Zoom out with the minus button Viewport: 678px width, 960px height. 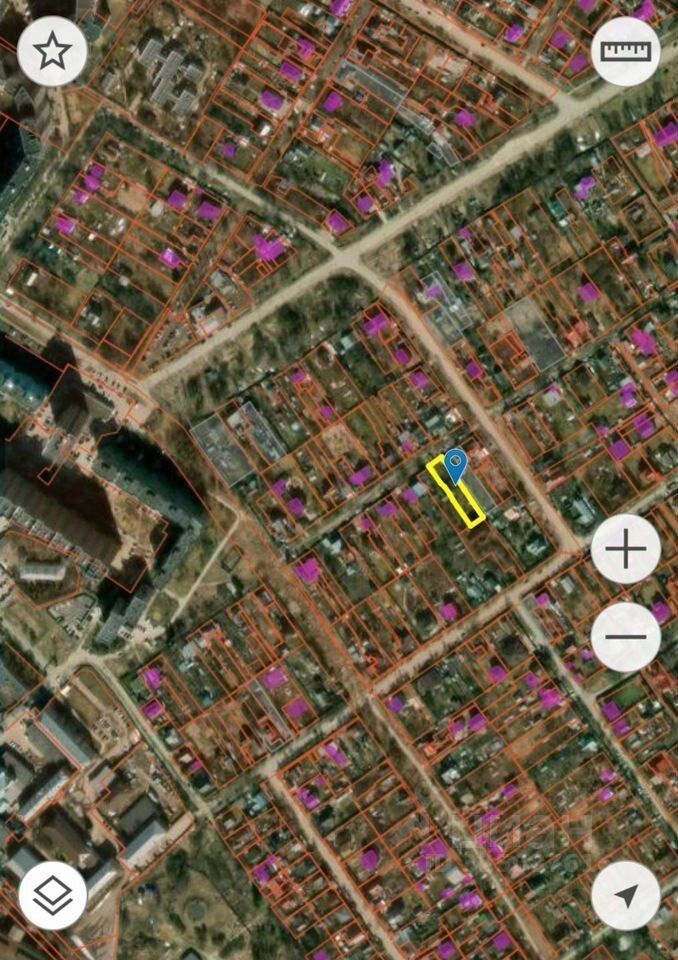pyautogui.click(x=626, y=637)
